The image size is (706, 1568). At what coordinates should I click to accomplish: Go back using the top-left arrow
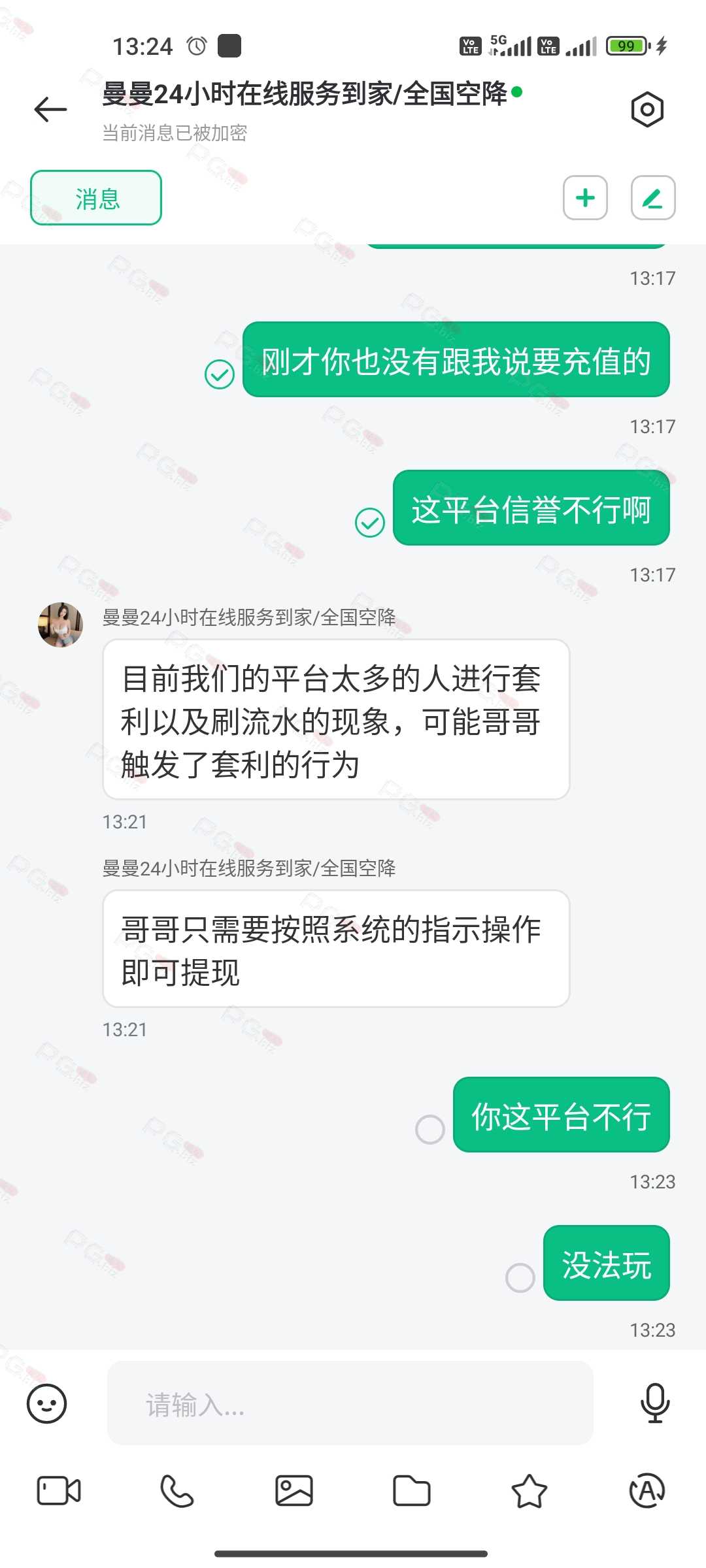click(50, 109)
